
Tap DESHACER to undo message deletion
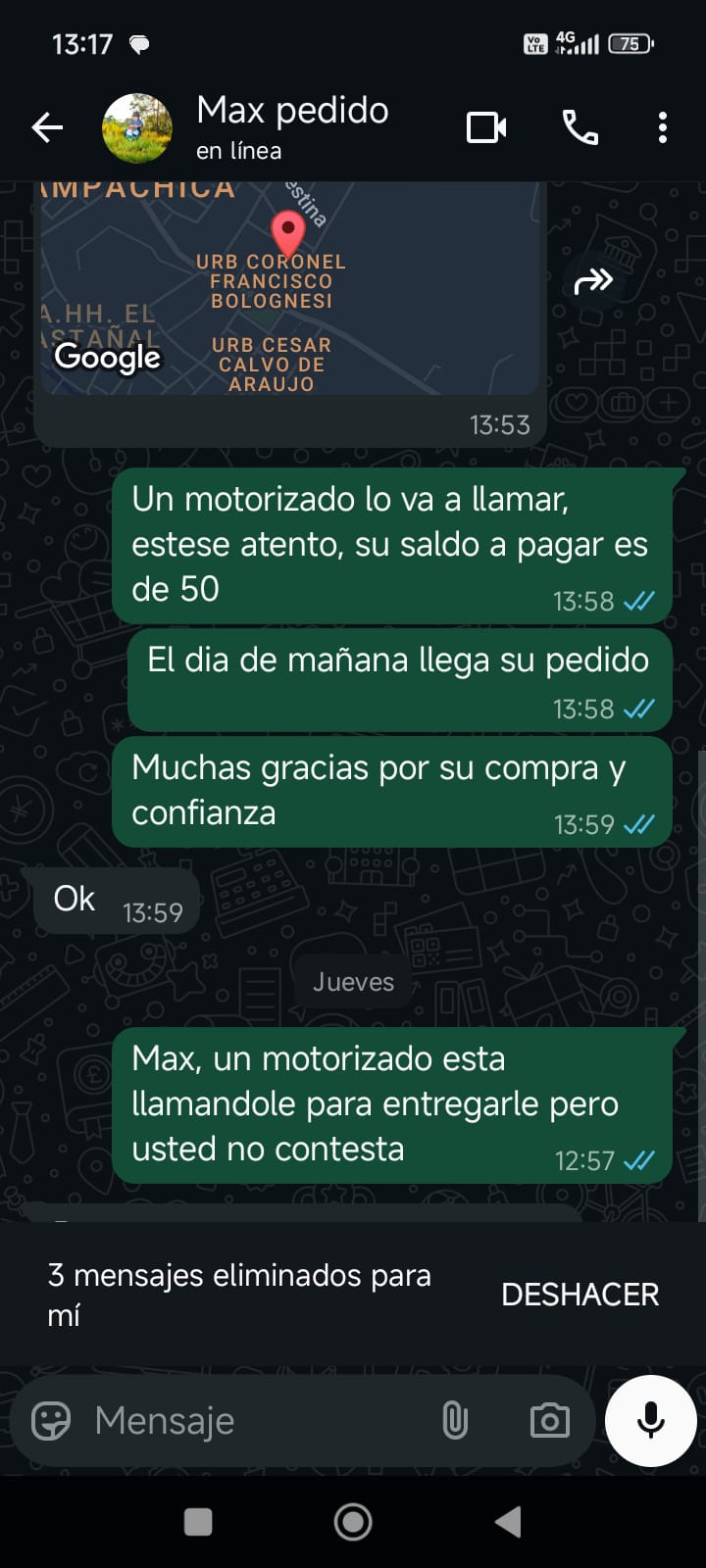click(580, 1295)
